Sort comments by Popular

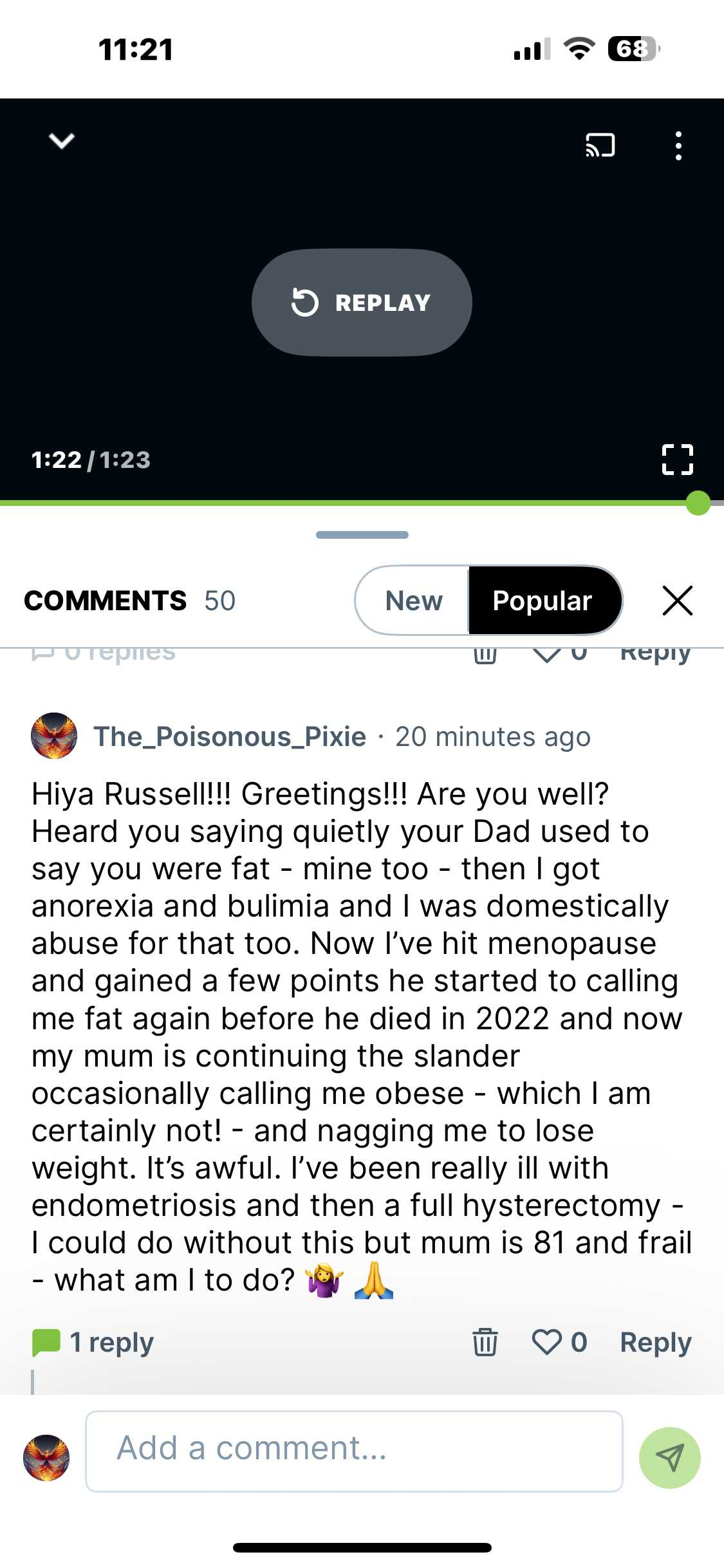[543, 601]
